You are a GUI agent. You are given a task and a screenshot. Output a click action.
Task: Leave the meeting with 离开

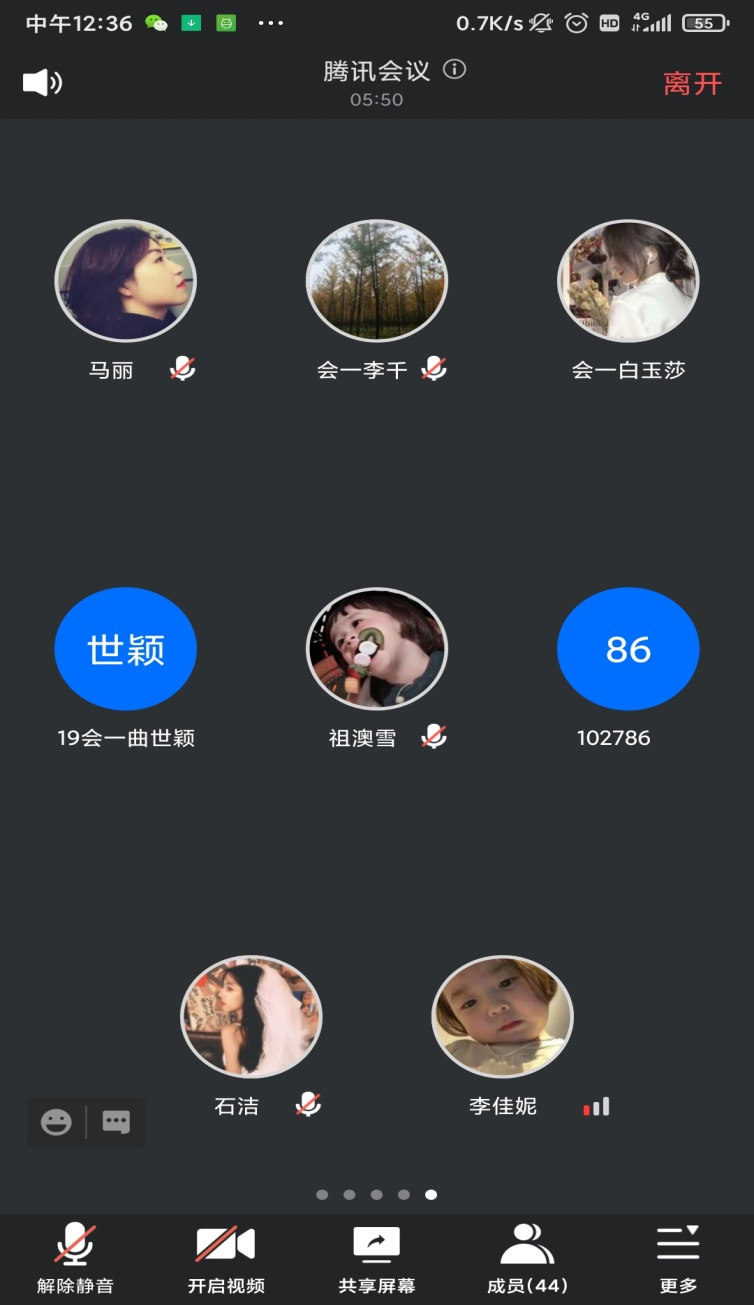click(692, 83)
